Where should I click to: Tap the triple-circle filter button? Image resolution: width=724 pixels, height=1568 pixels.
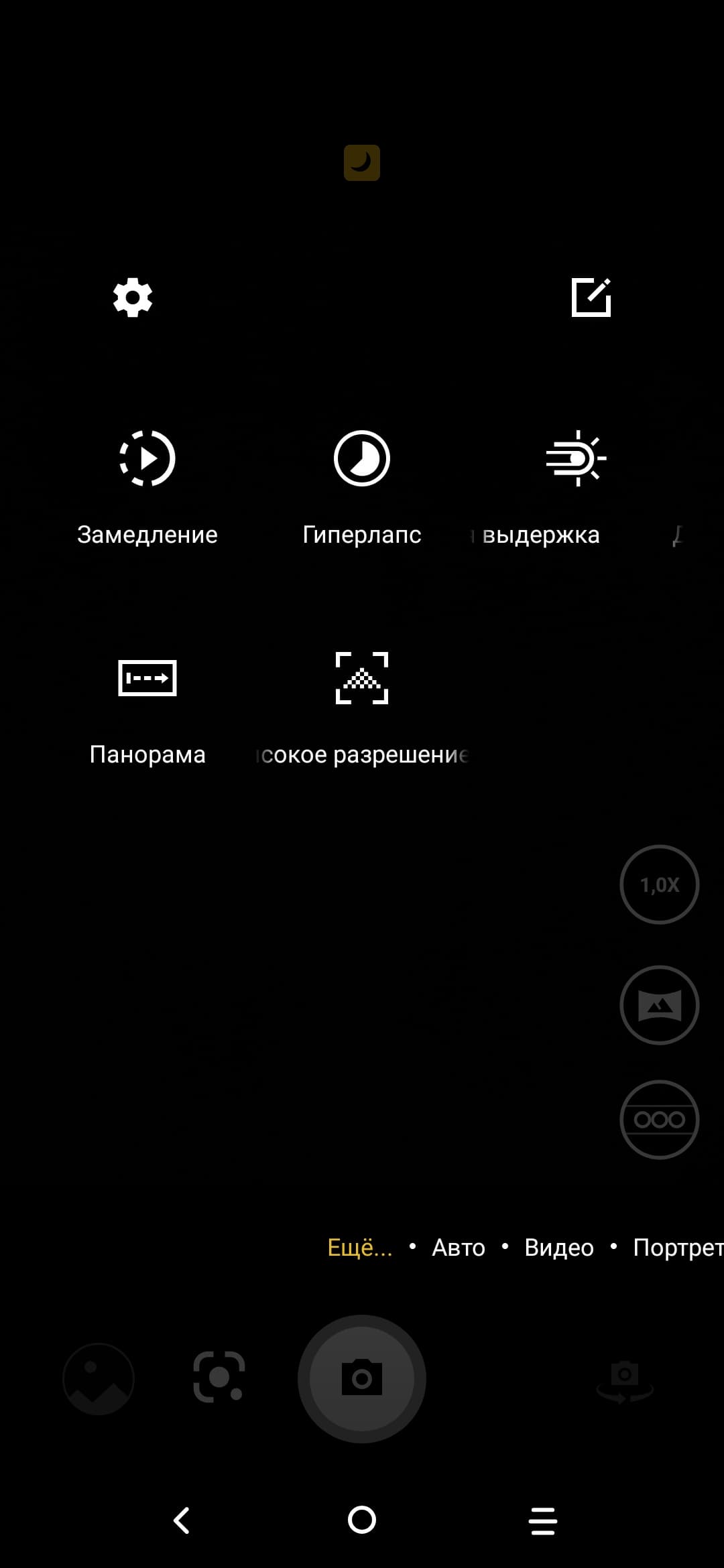660,1120
